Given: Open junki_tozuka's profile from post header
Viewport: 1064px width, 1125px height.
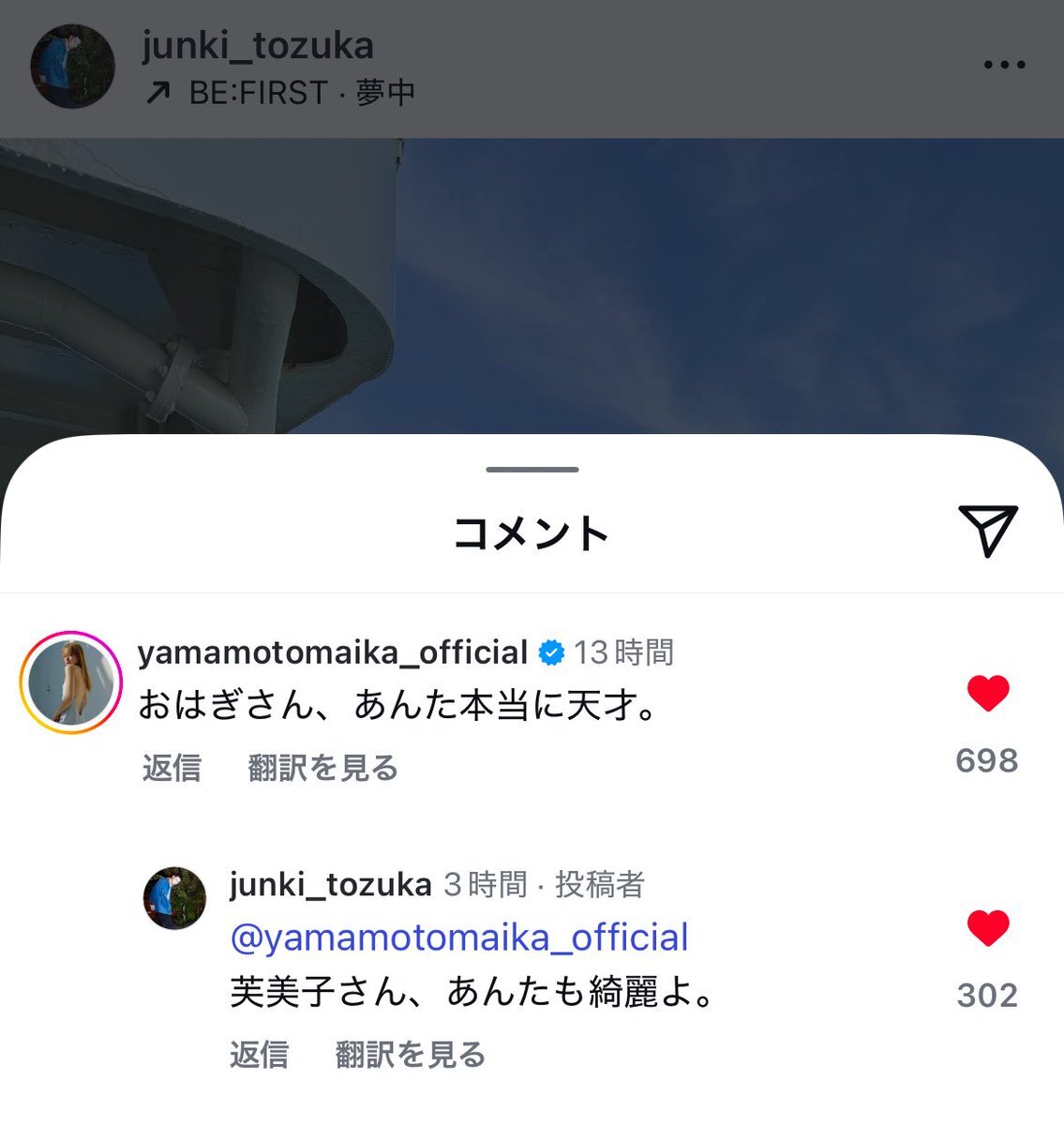Looking at the screenshot, I should coord(257,45).
